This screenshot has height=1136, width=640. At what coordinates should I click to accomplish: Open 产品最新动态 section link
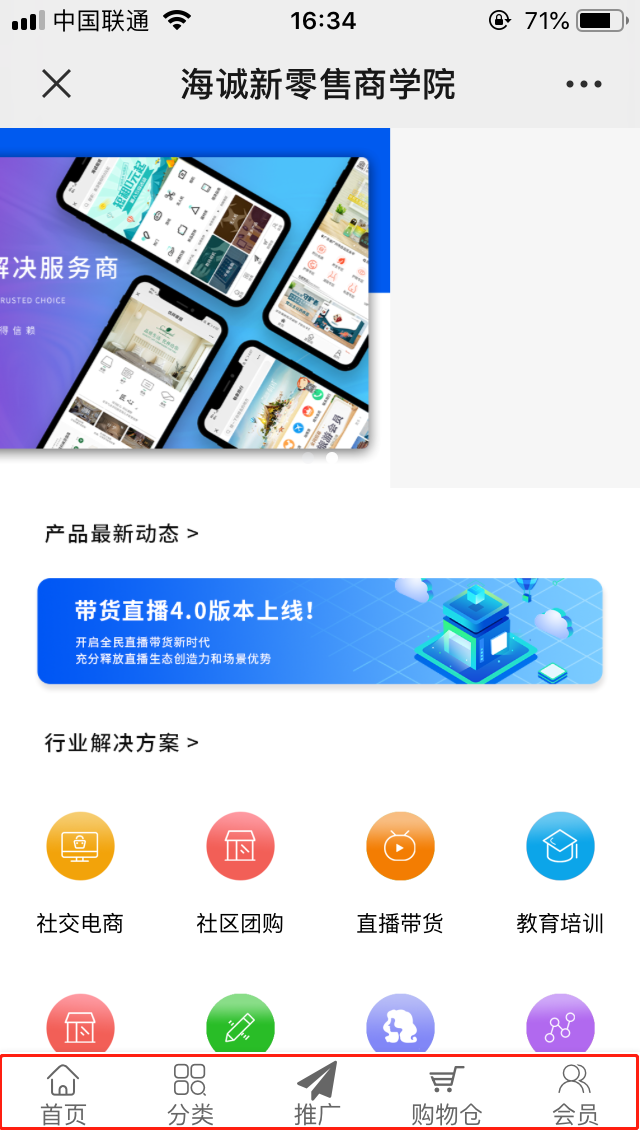pos(122,534)
